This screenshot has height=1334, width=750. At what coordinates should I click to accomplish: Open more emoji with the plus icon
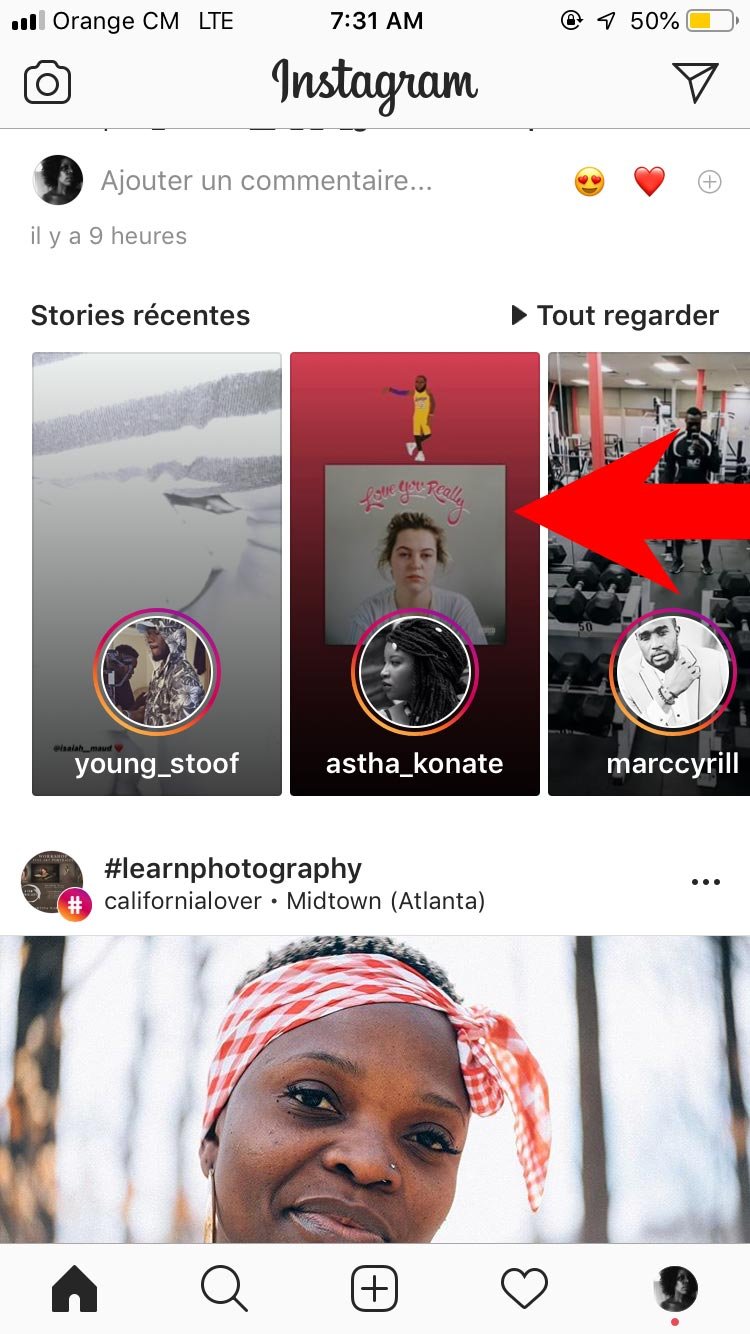point(709,182)
